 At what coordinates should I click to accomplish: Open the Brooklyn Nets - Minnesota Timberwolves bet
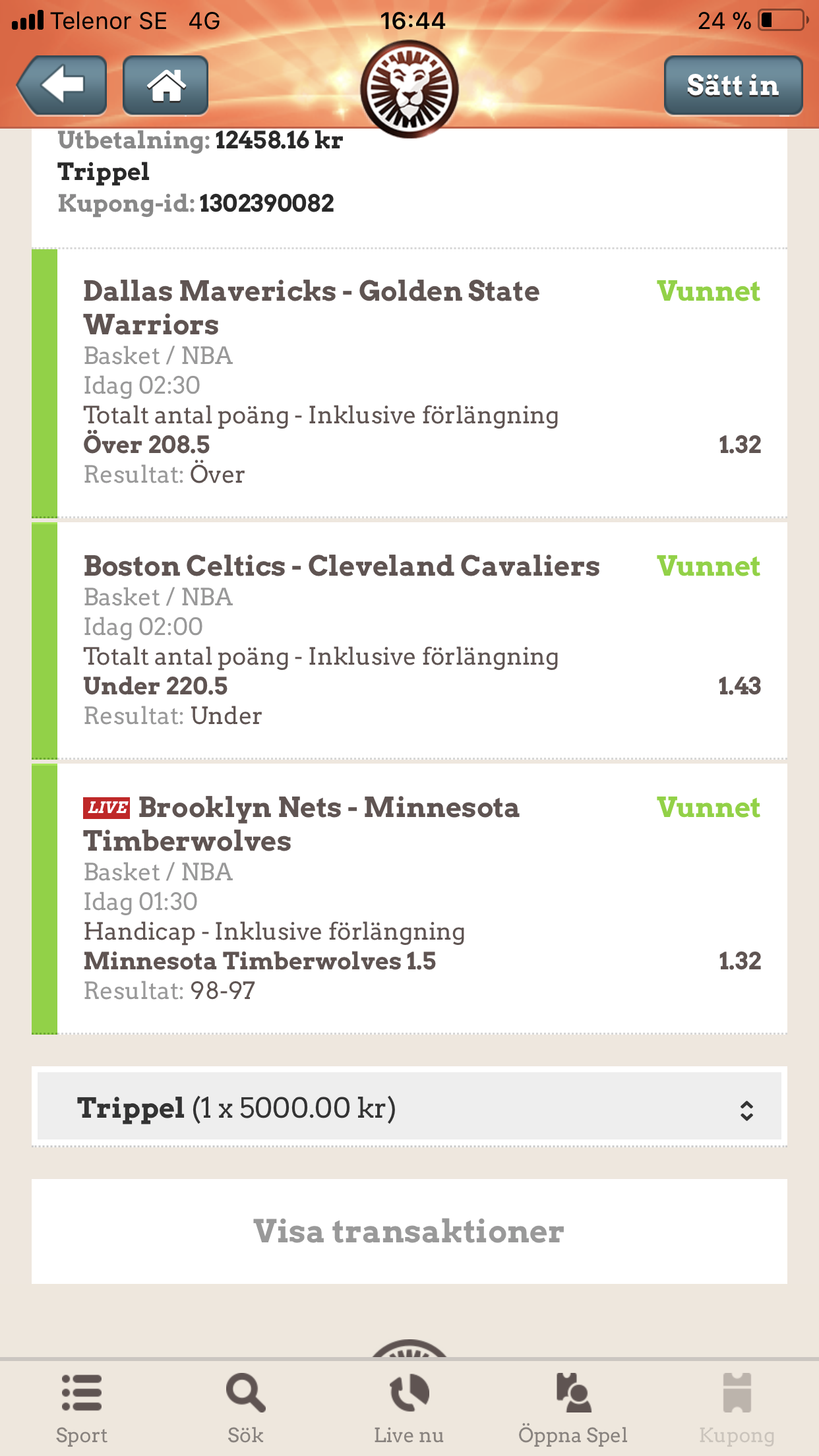409,899
